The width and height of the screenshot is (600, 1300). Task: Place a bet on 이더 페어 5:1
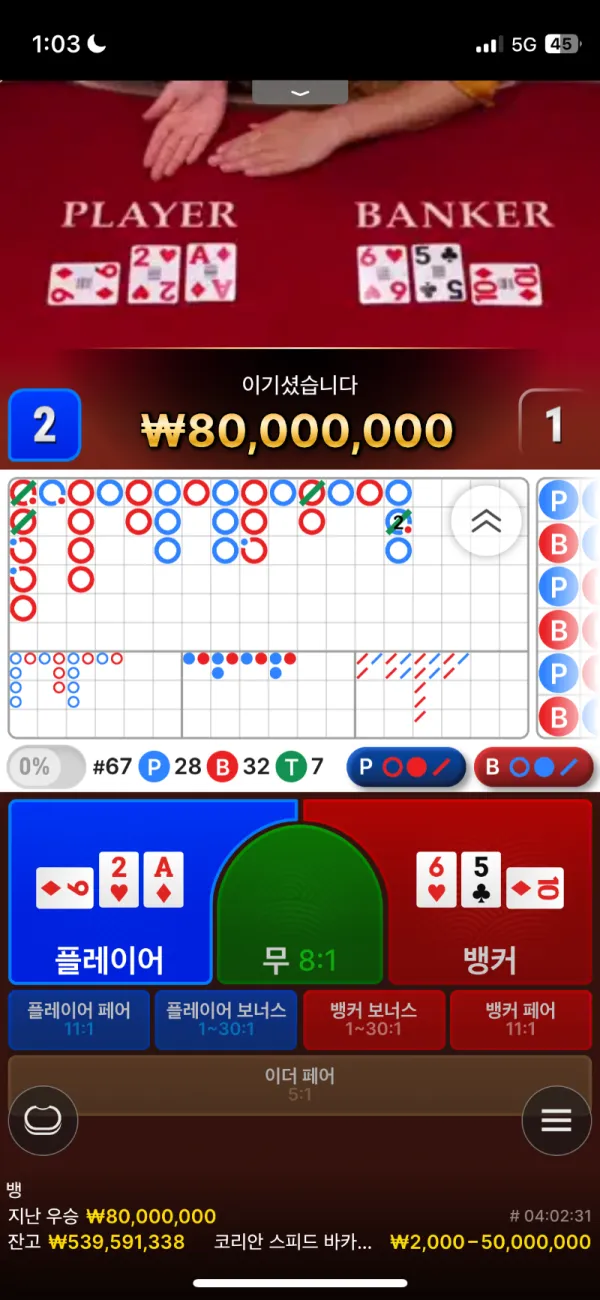pos(300,1085)
